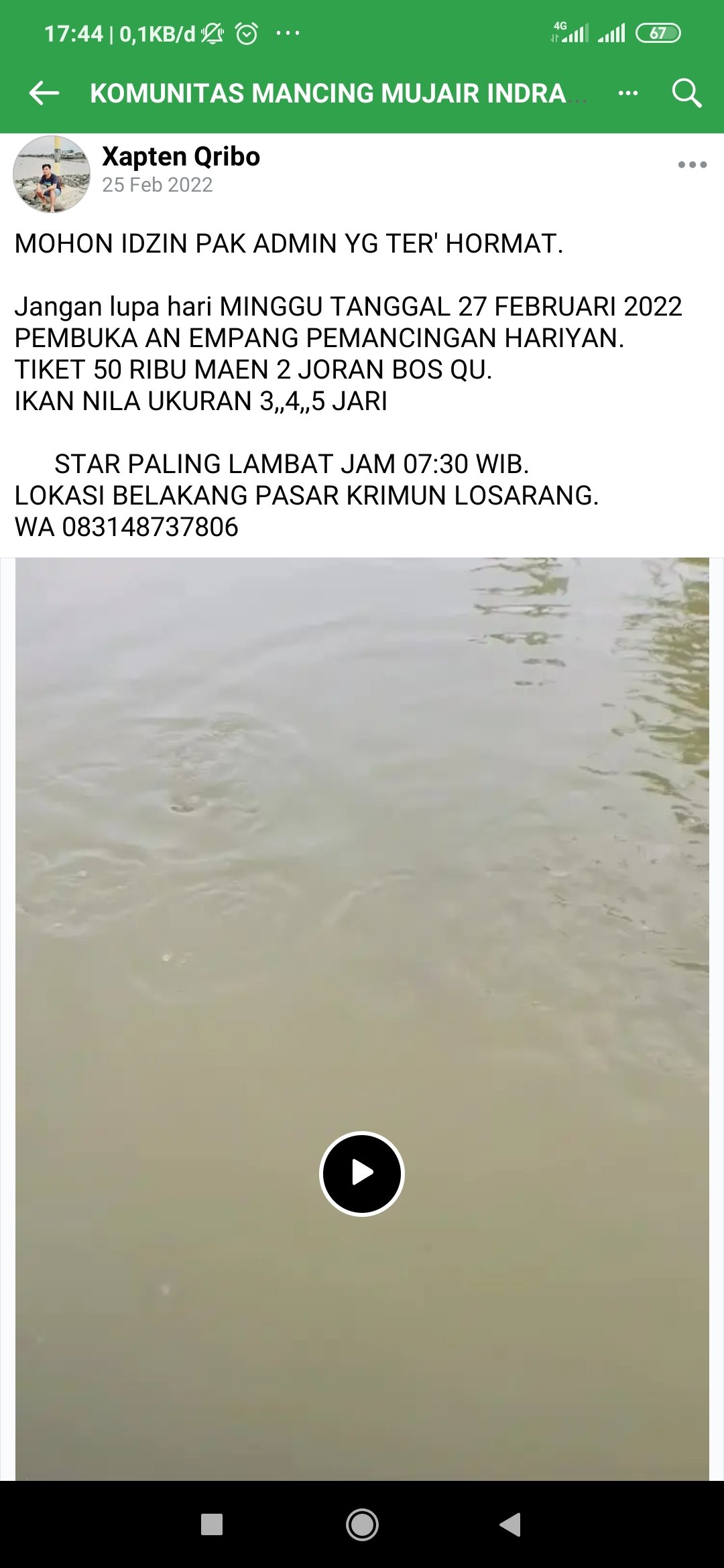
Task: Open Xapten Qribo's profile name
Action: pyautogui.click(x=181, y=156)
